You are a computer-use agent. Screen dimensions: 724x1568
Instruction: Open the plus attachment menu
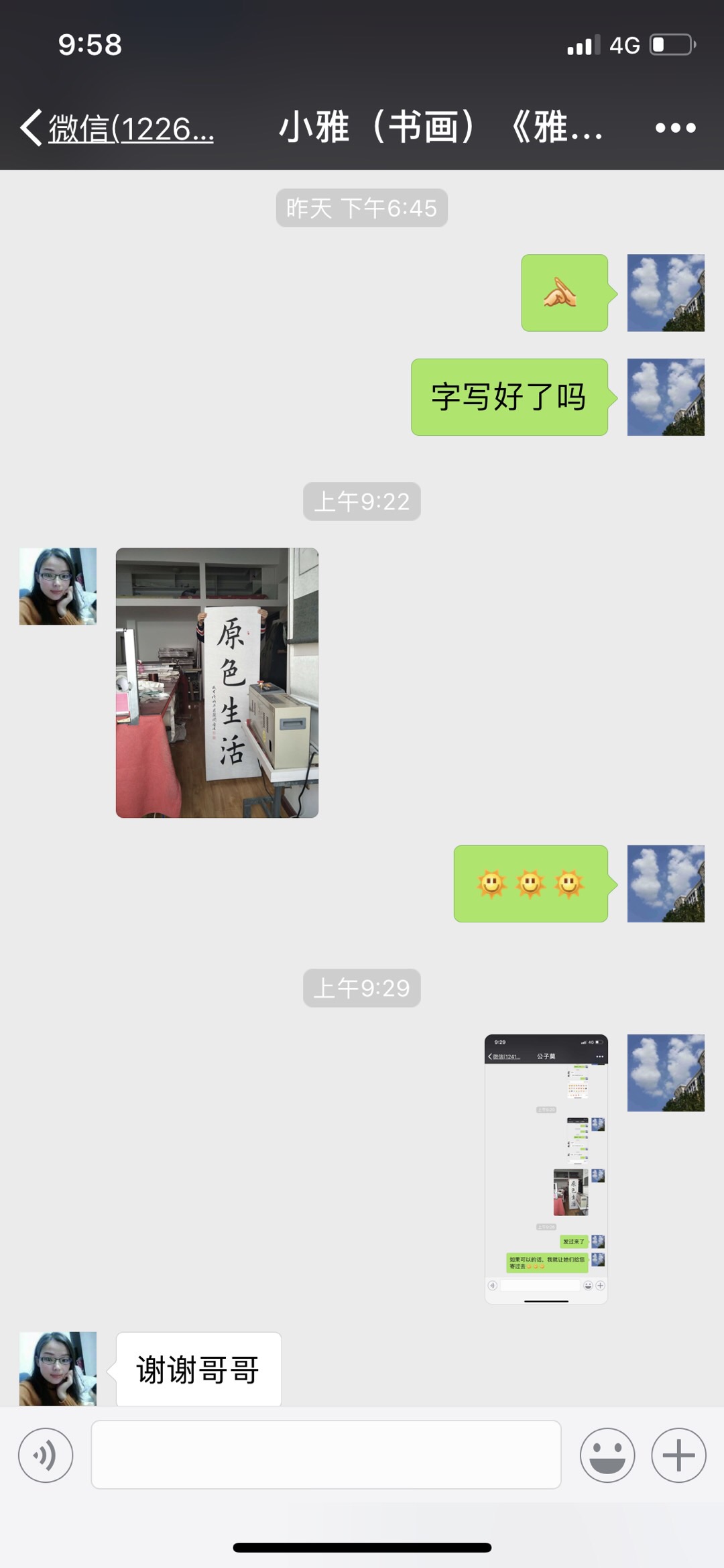click(x=678, y=1455)
